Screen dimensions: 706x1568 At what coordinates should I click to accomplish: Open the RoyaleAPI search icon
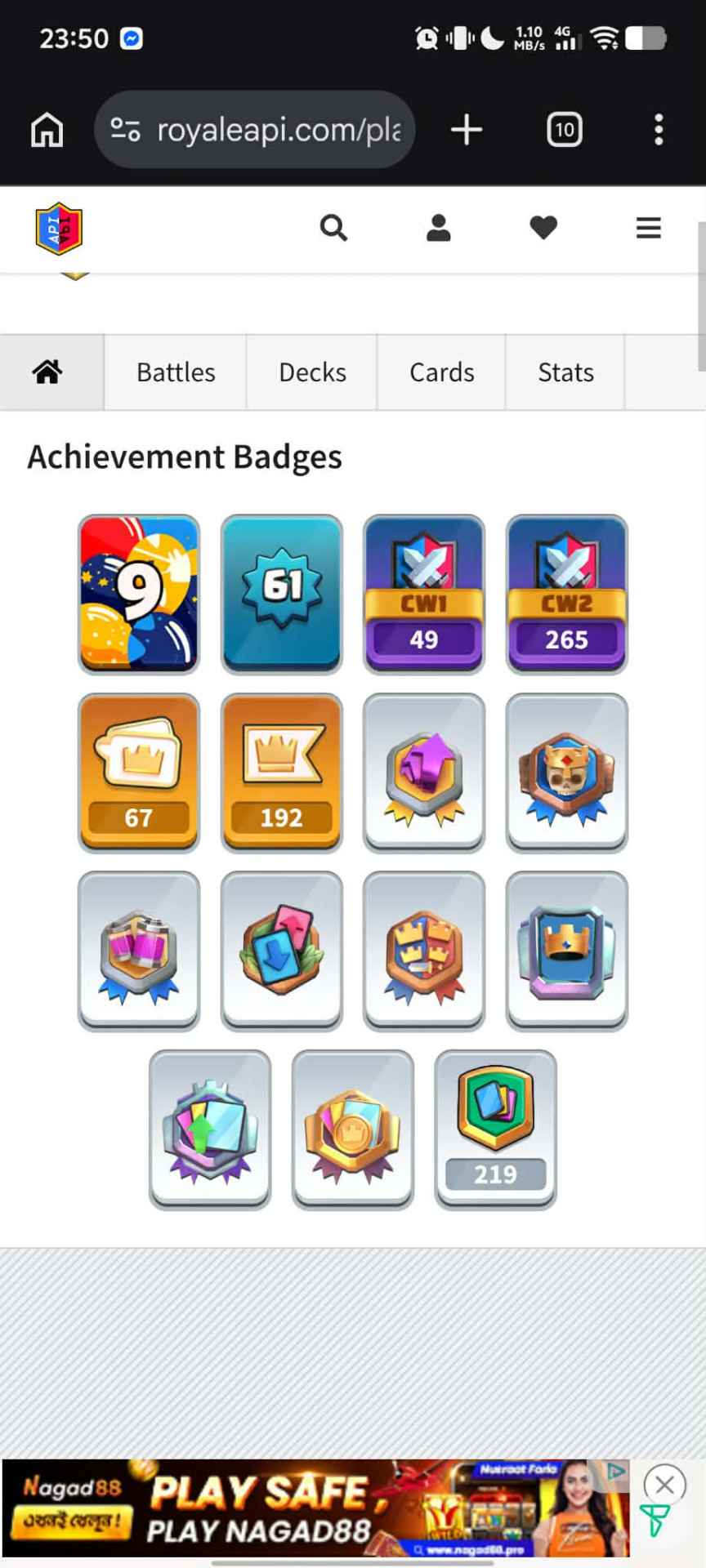[333, 228]
